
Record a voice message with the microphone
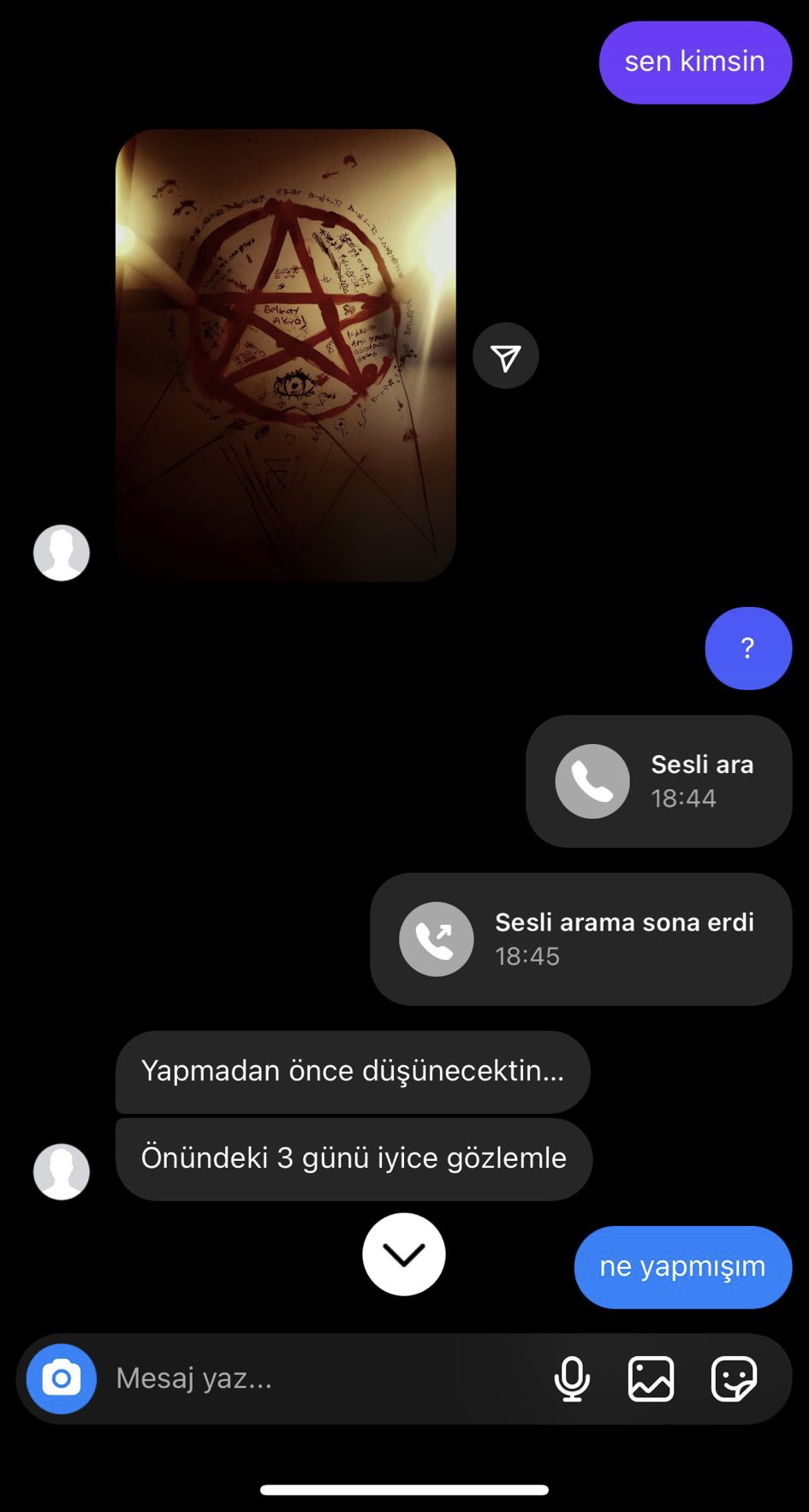click(x=572, y=1378)
